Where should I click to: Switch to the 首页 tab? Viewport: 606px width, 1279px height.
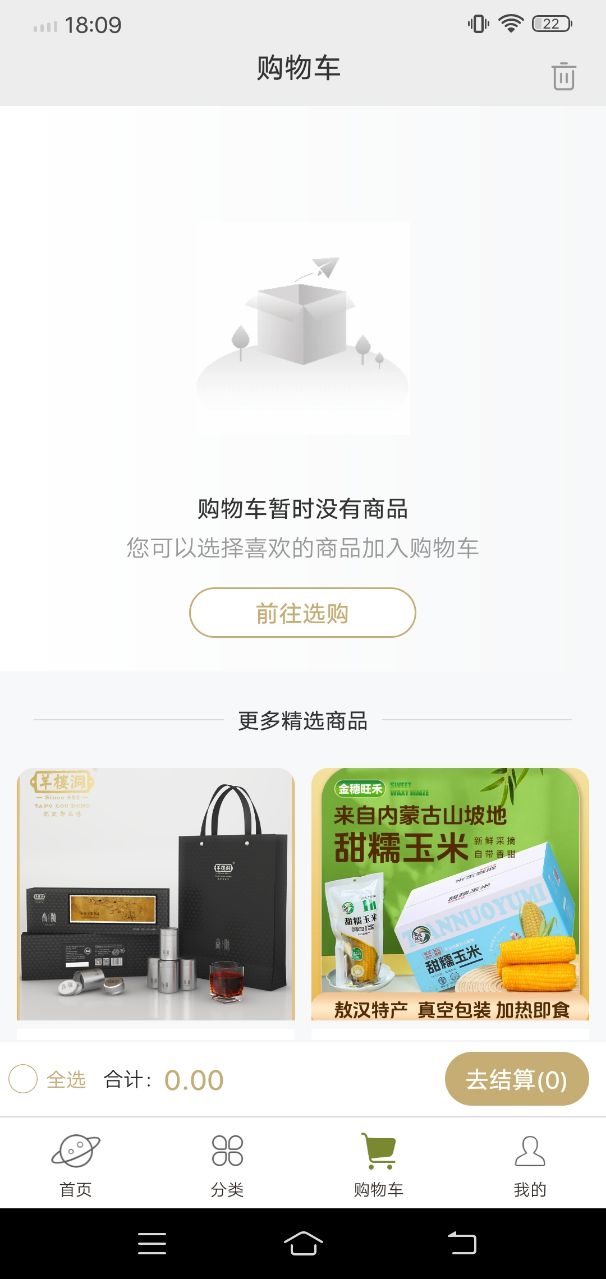click(76, 1164)
